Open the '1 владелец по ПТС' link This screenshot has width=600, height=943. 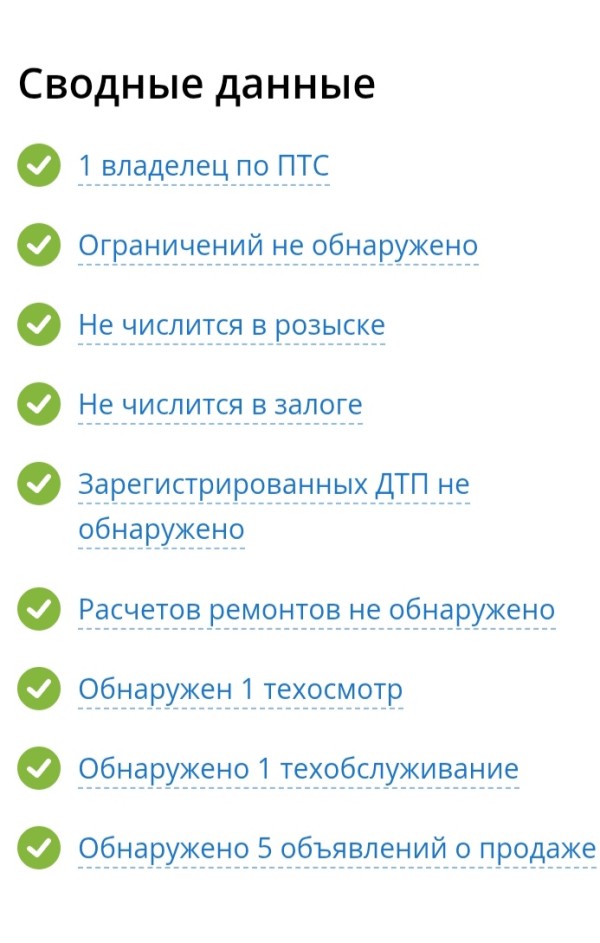point(203,166)
